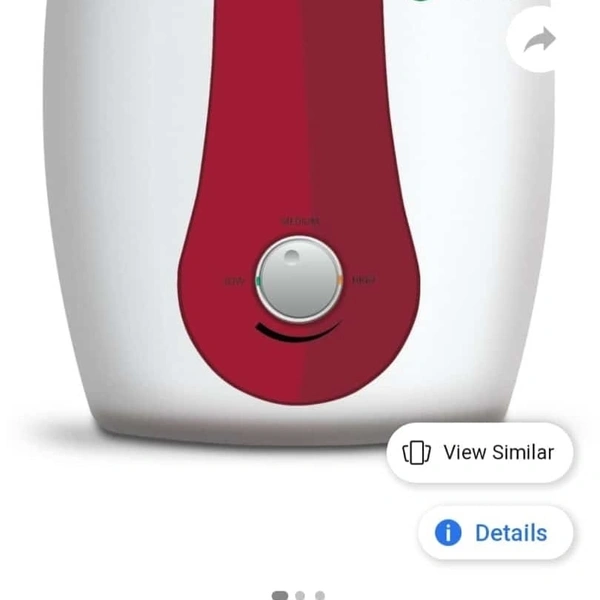This screenshot has height=600, width=600.
Task: Tap the View Similar button
Action: 480,452
